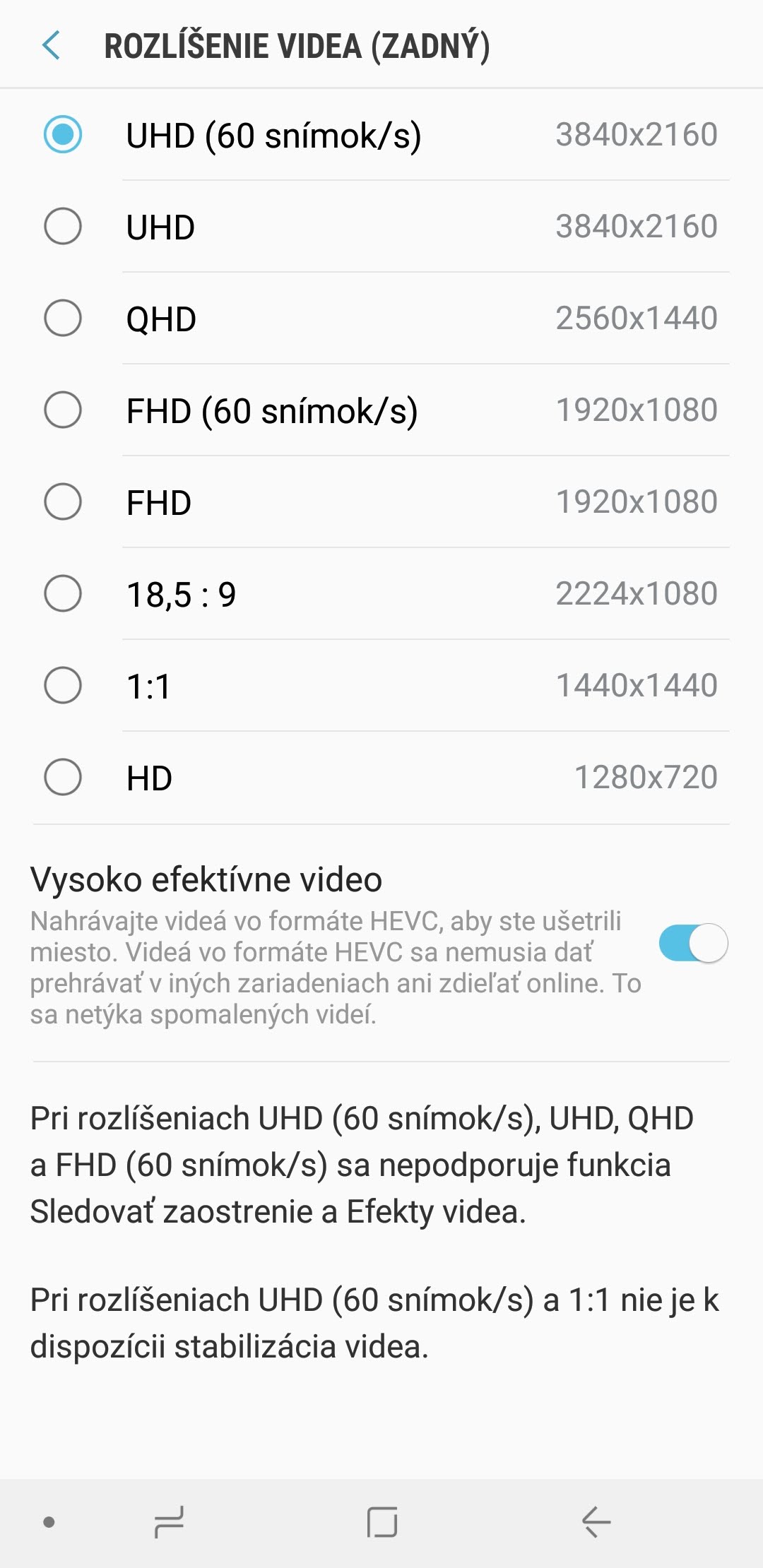This screenshot has height=1568, width=763.
Task: Pick FHD (60 snímok/s) option
Action: point(381,410)
